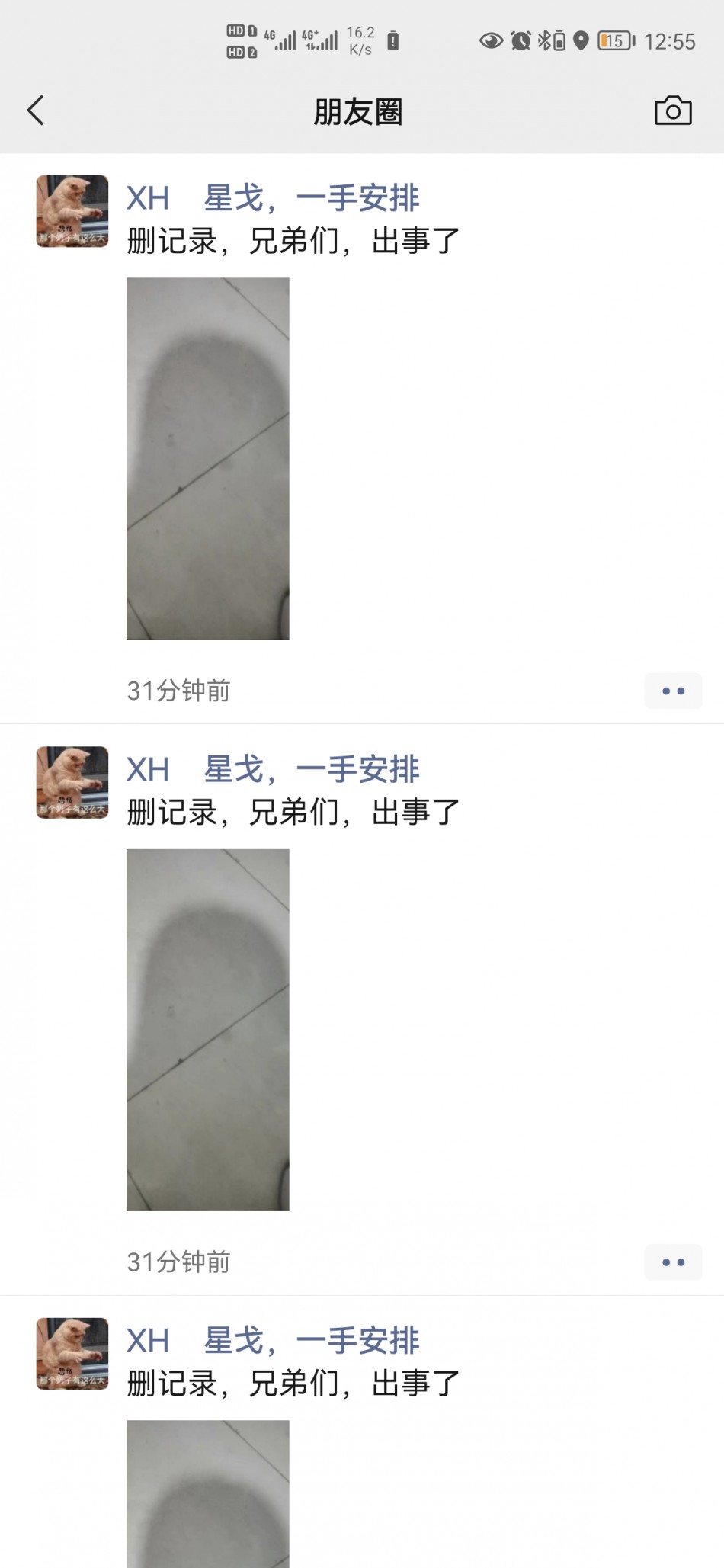
Task: View the photo in the first post
Action: [x=207, y=458]
